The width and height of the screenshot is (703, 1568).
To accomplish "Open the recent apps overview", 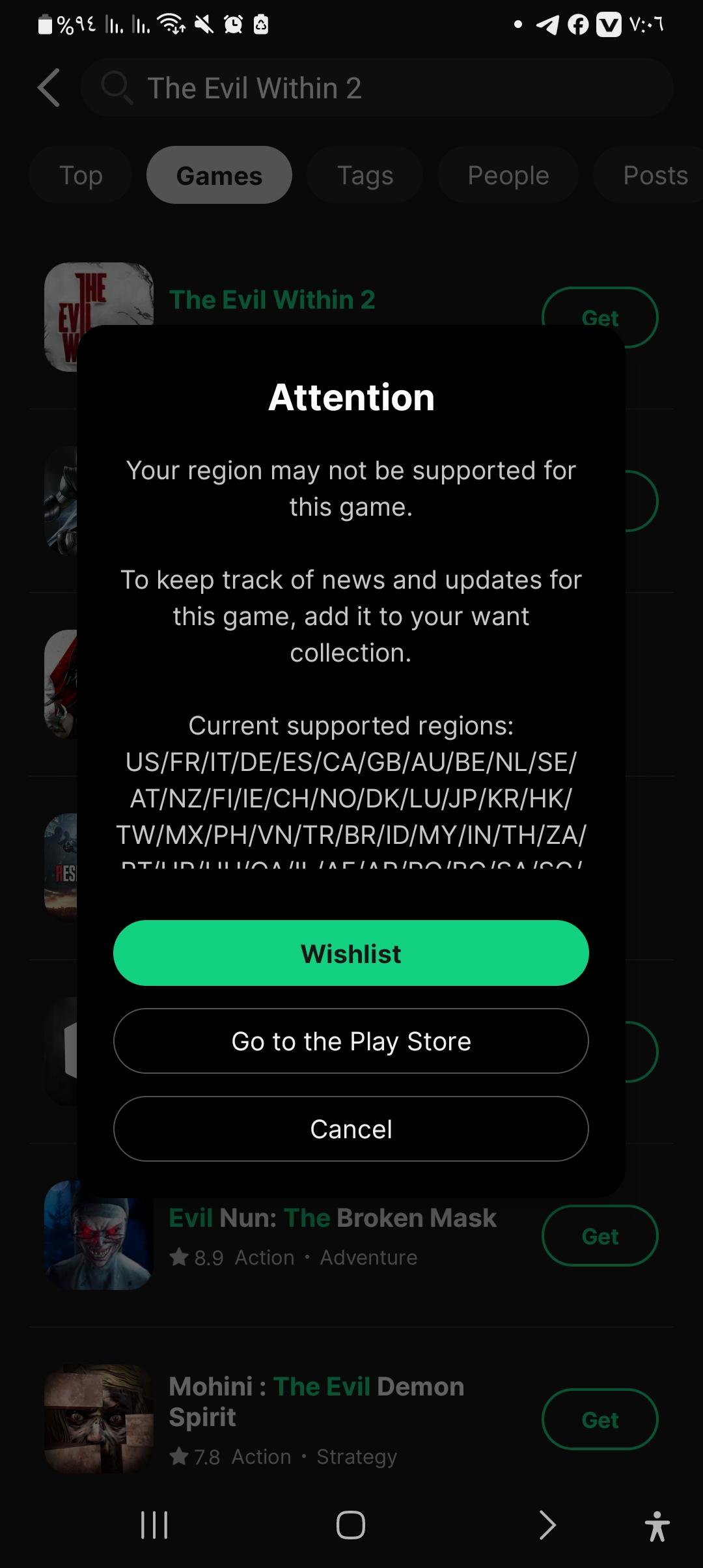I will [155, 1524].
